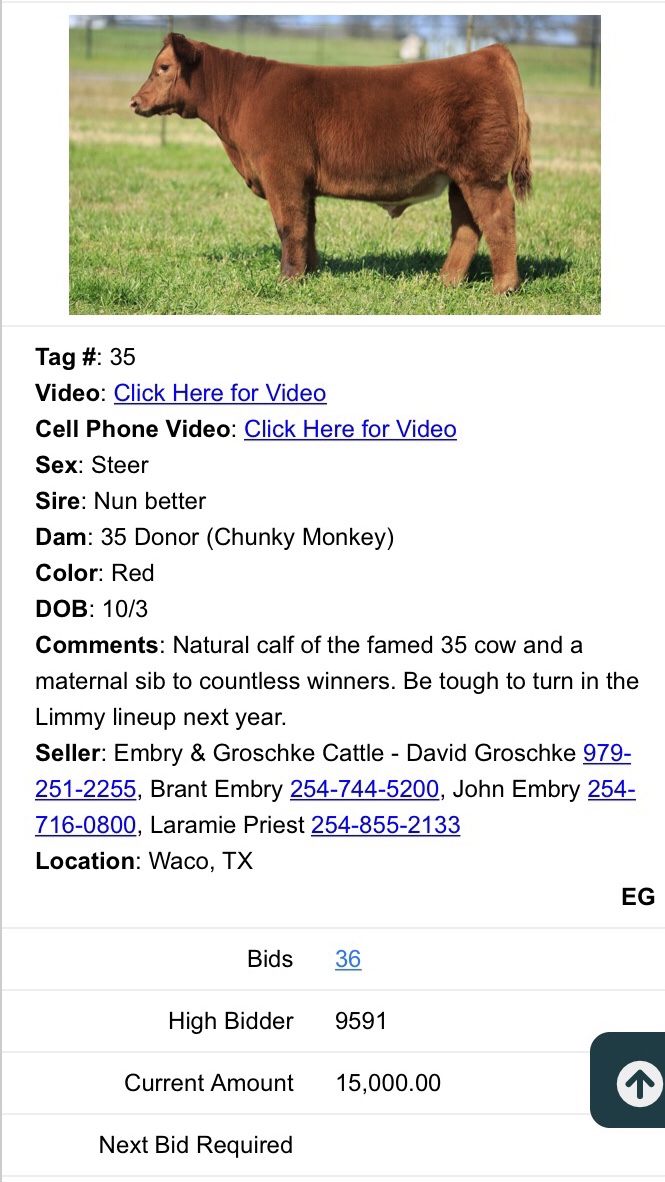Open the Cell Phone Video link
This screenshot has height=1182, width=665.
350,429
